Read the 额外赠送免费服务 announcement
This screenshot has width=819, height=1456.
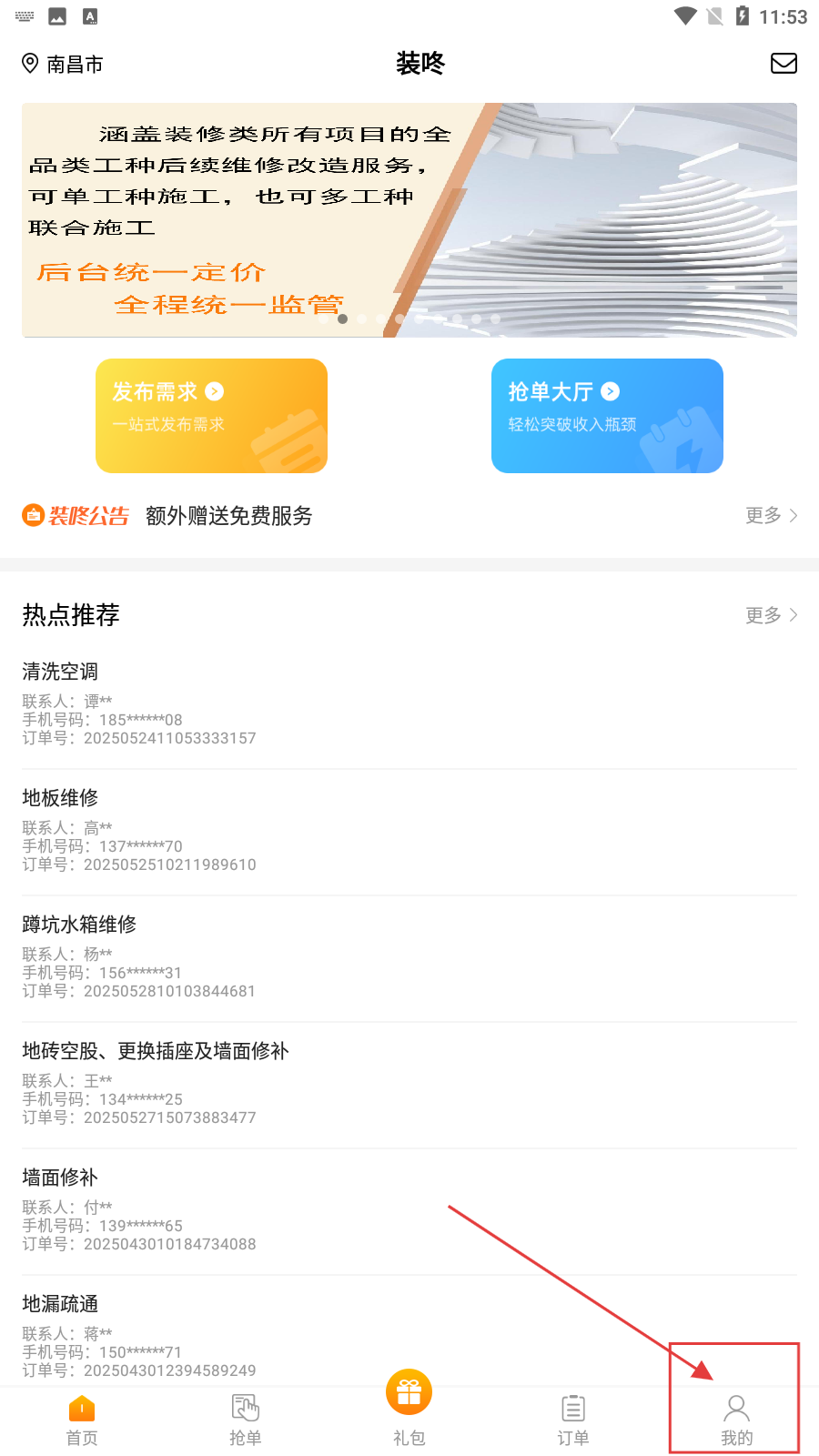pyautogui.click(x=229, y=516)
